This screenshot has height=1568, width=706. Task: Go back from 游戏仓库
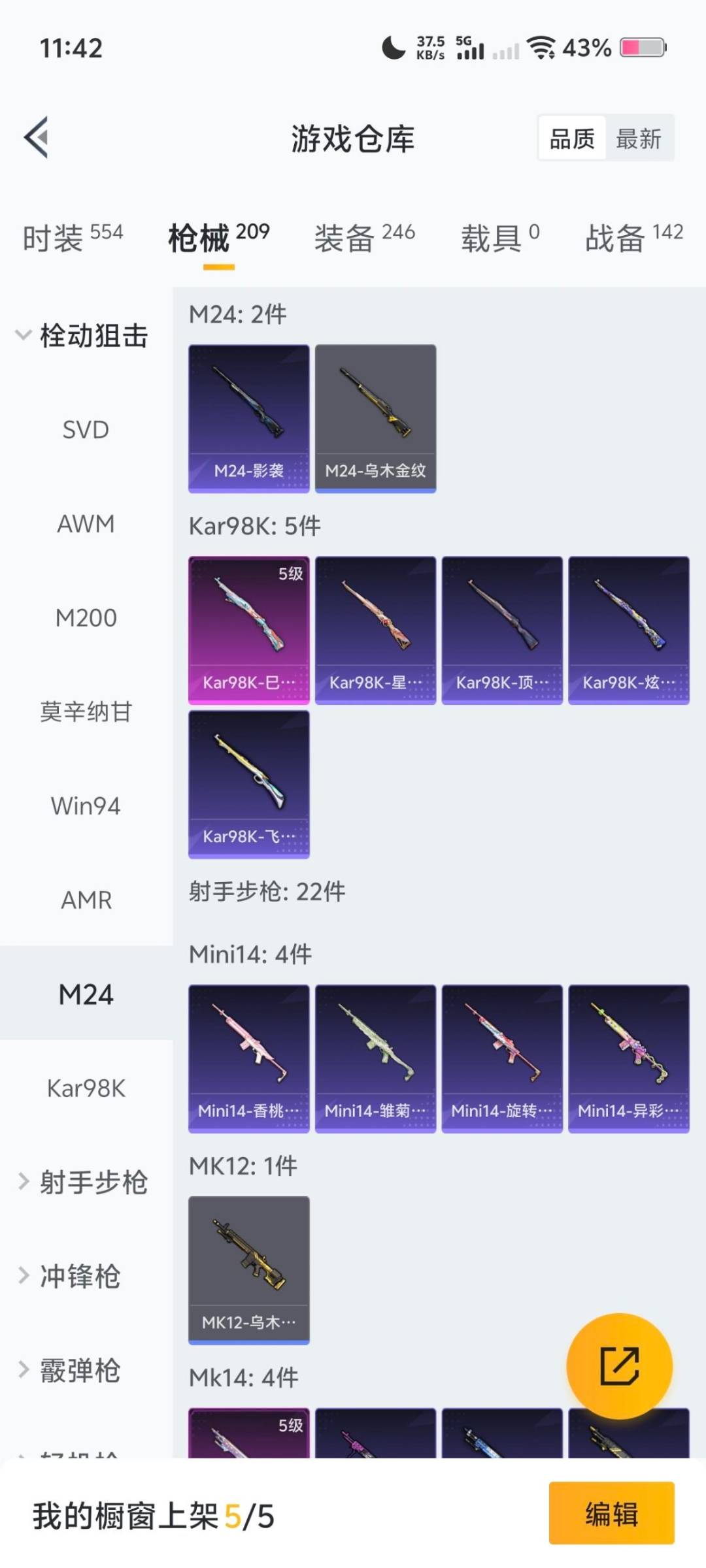tap(37, 137)
